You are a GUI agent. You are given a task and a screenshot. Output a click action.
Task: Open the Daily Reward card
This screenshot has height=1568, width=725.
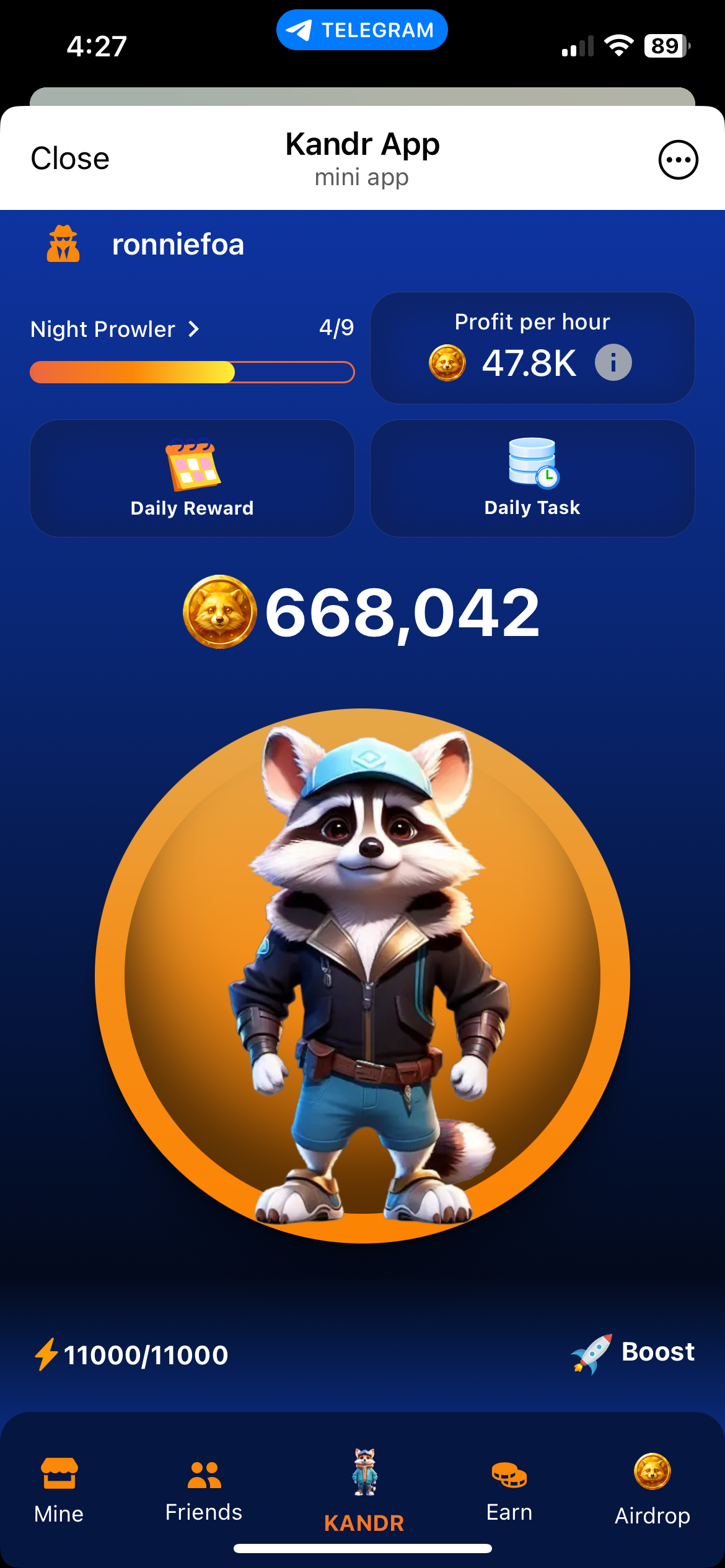[192, 478]
